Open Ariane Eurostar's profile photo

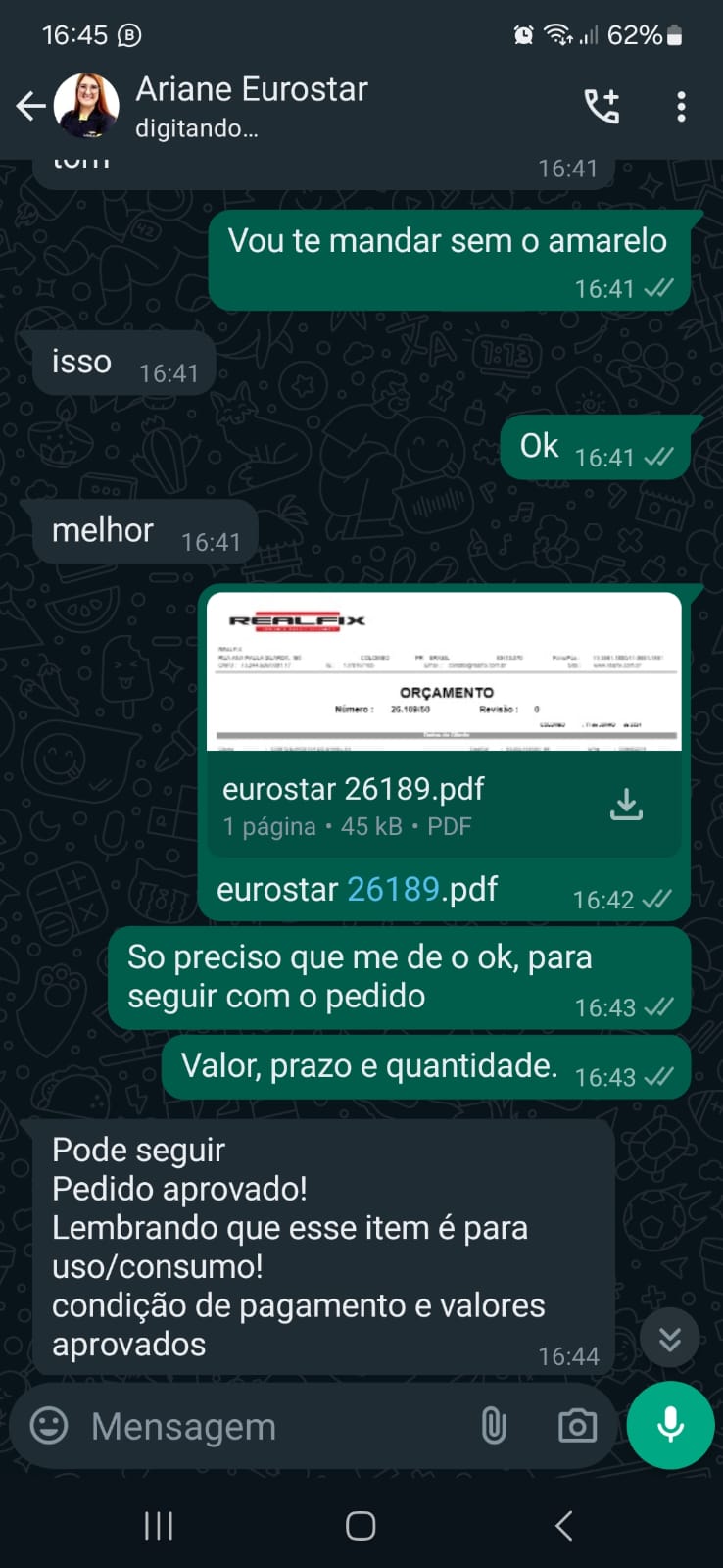pos(86,106)
